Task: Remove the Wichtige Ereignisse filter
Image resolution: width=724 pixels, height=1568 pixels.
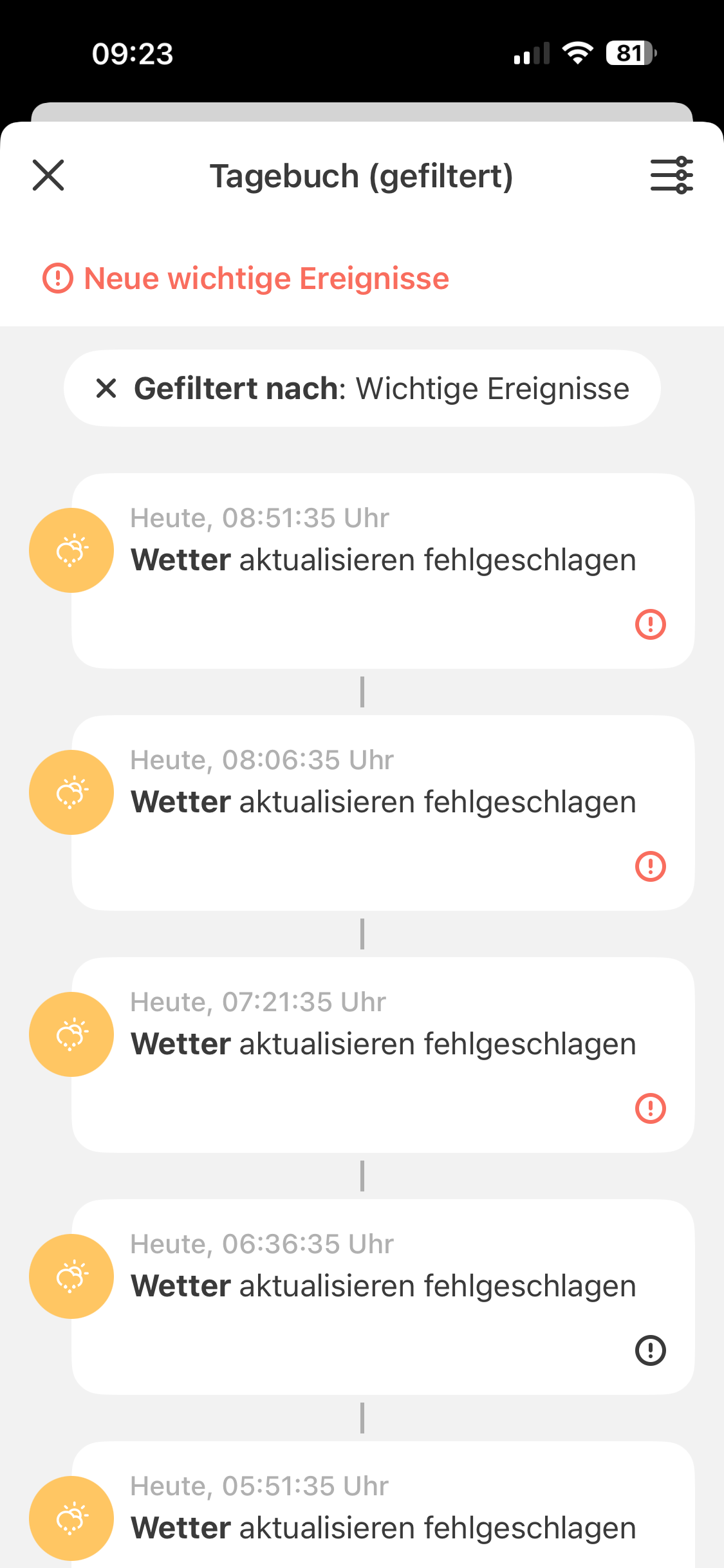Action: (x=106, y=388)
